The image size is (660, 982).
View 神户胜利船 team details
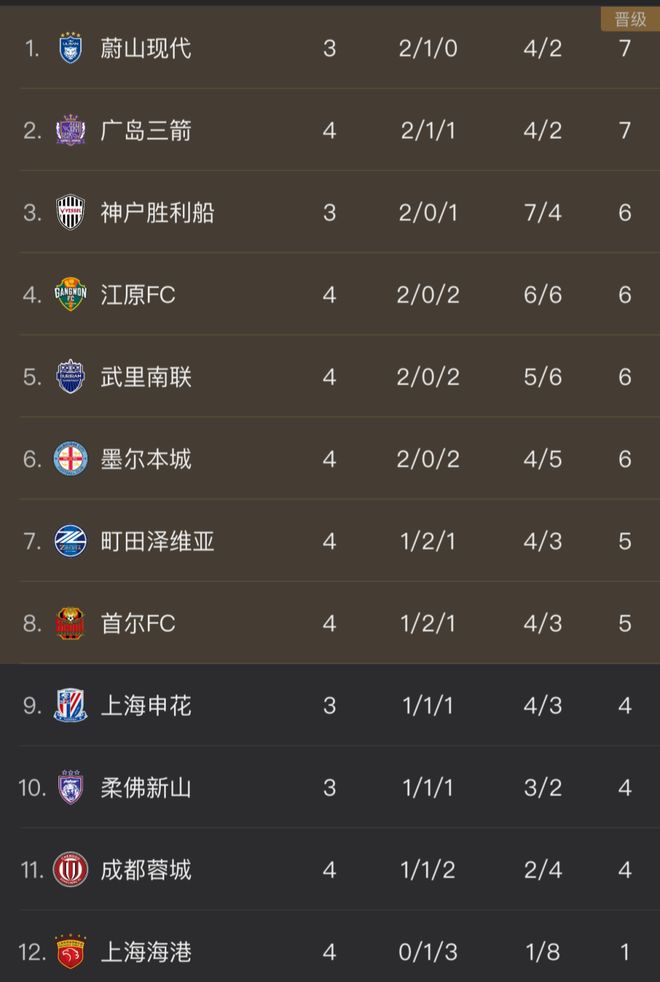coord(157,212)
